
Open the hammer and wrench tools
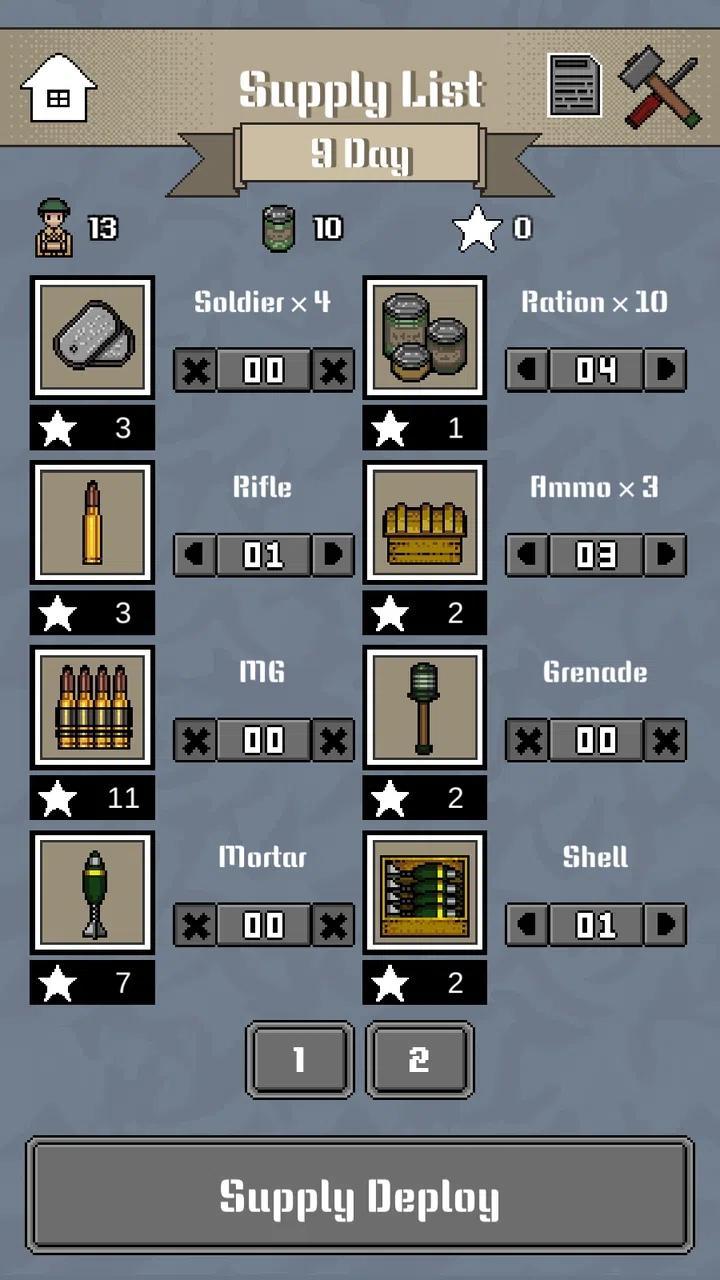(658, 90)
